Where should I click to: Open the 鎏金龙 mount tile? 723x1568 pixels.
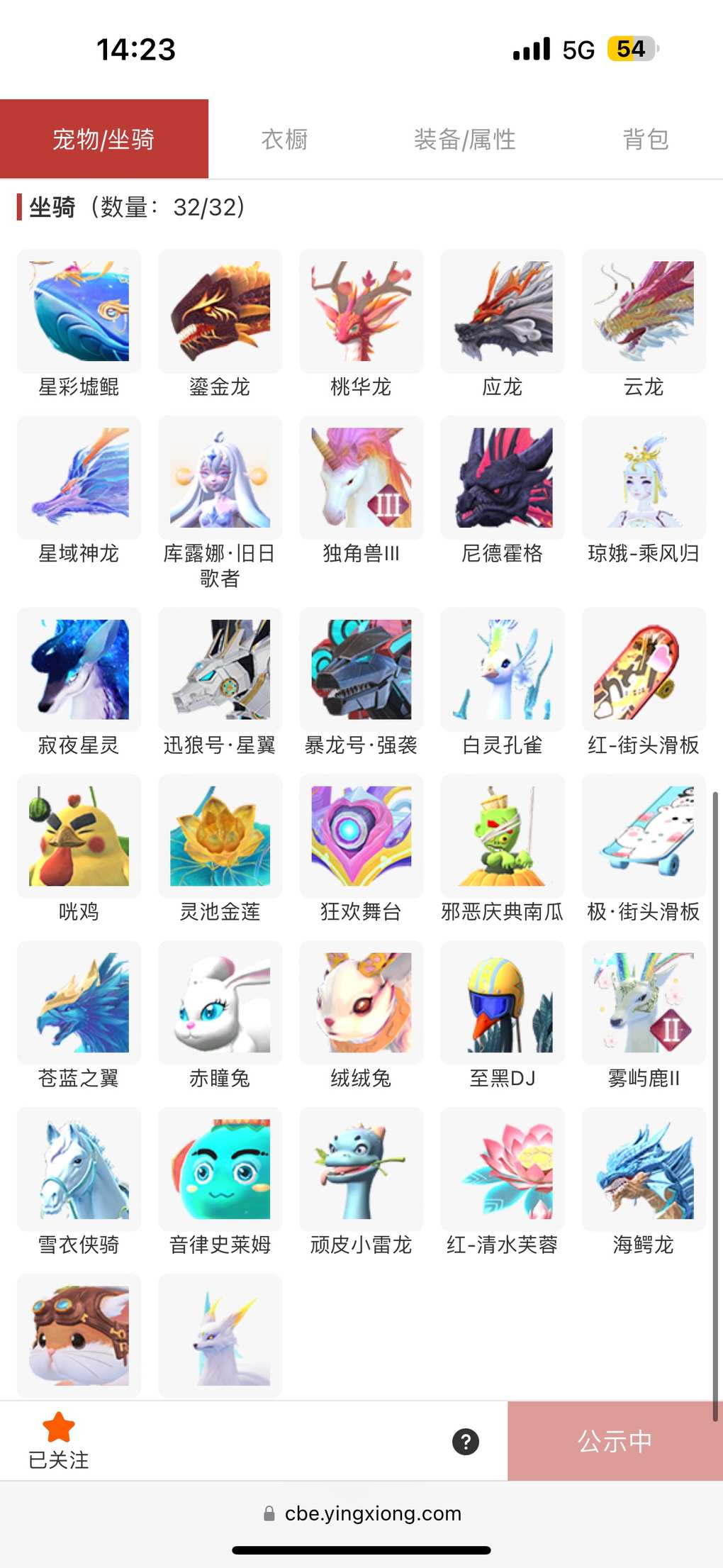click(x=220, y=312)
